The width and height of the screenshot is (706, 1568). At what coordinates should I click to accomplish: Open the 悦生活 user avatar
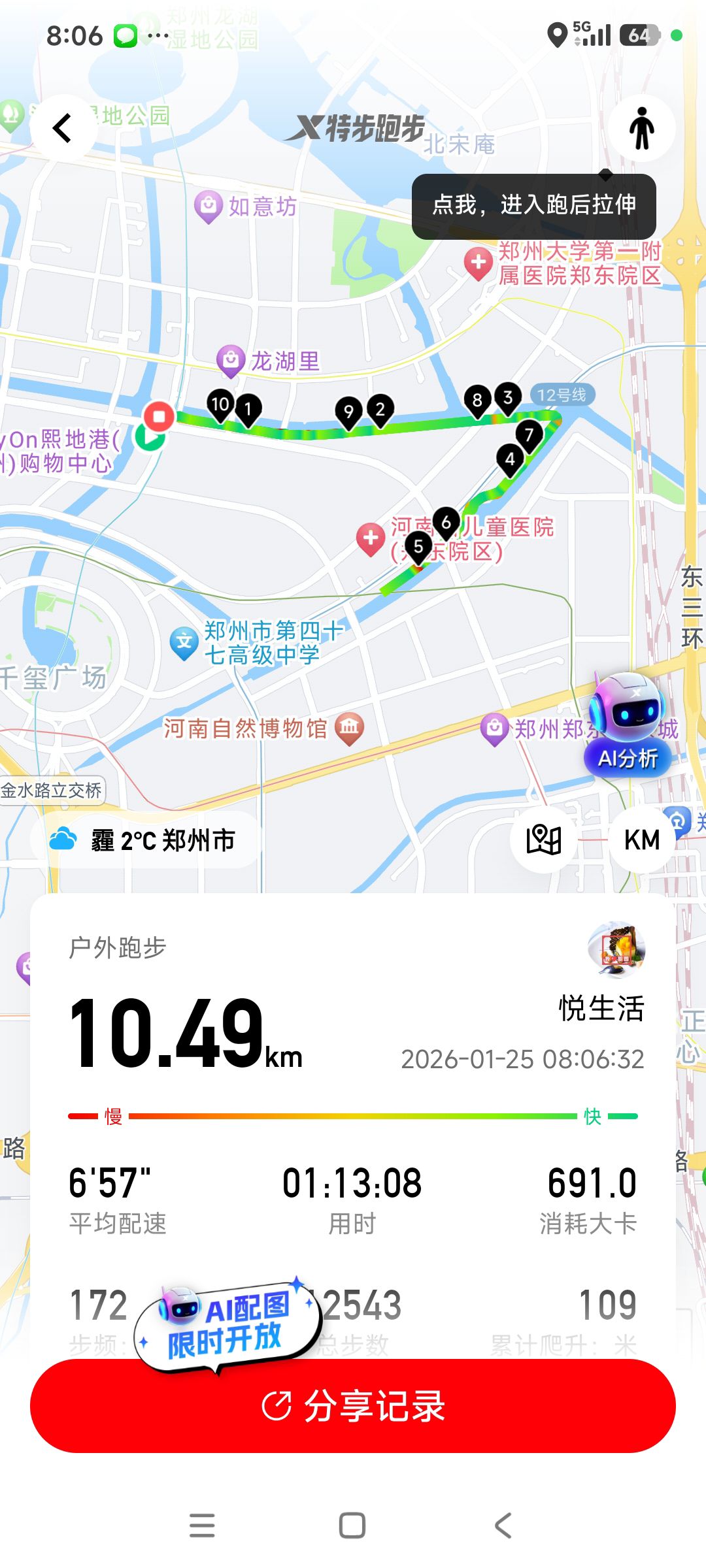616,949
